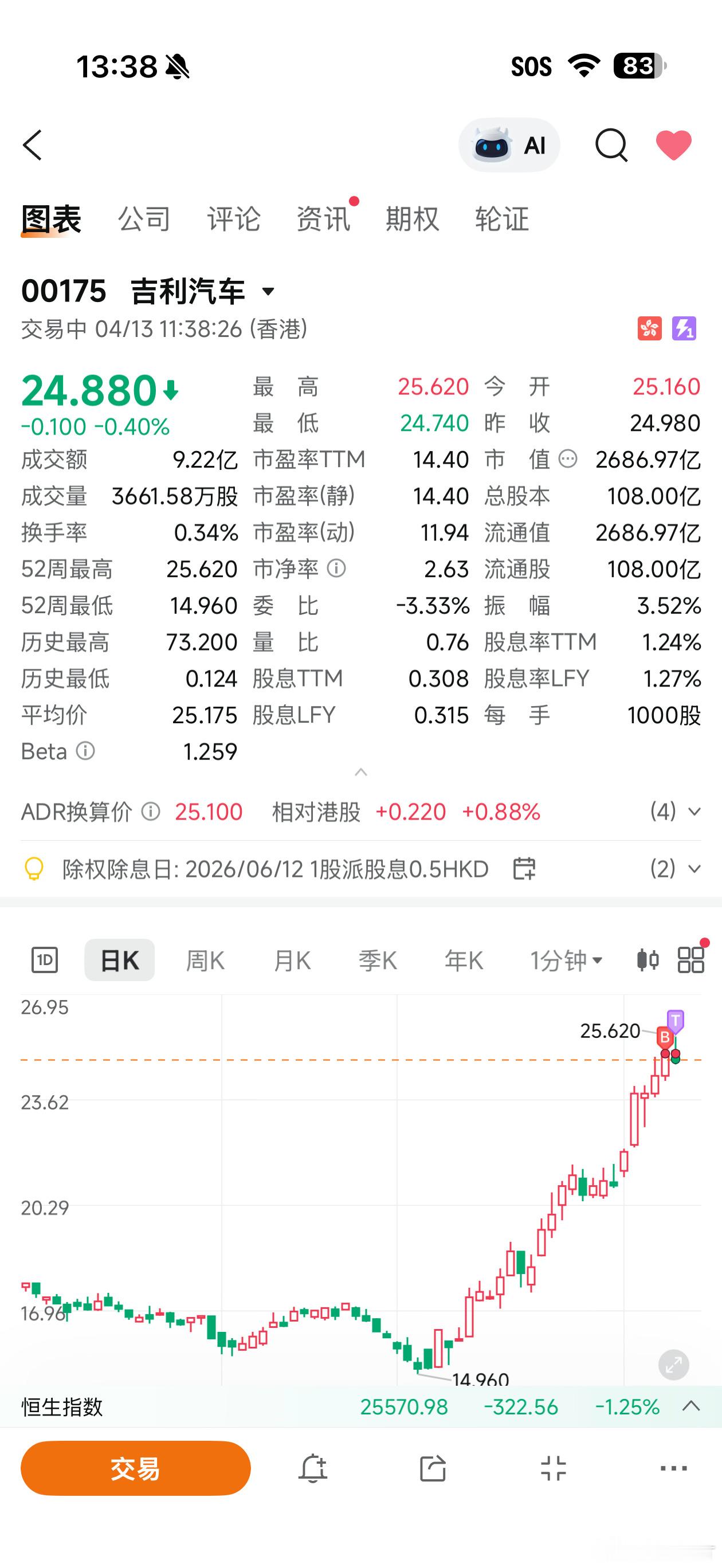
Task: Switch to the 公司 tab
Action: tap(145, 220)
